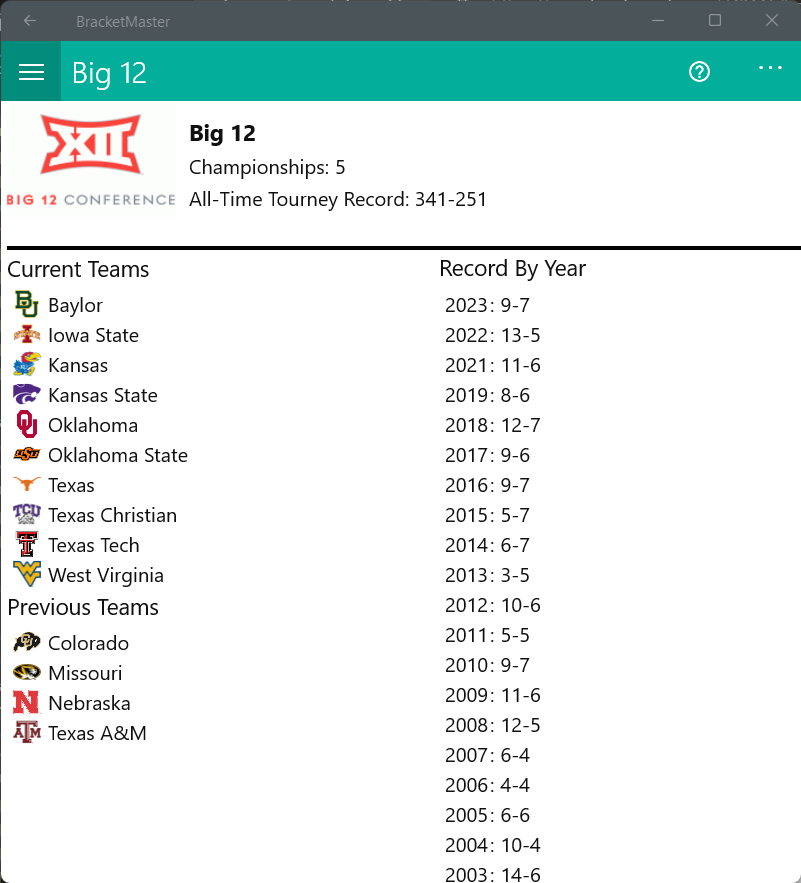Image resolution: width=801 pixels, height=883 pixels.
Task: View Kansas State team details
Action: pyautogui.click(x=86, y=395)
